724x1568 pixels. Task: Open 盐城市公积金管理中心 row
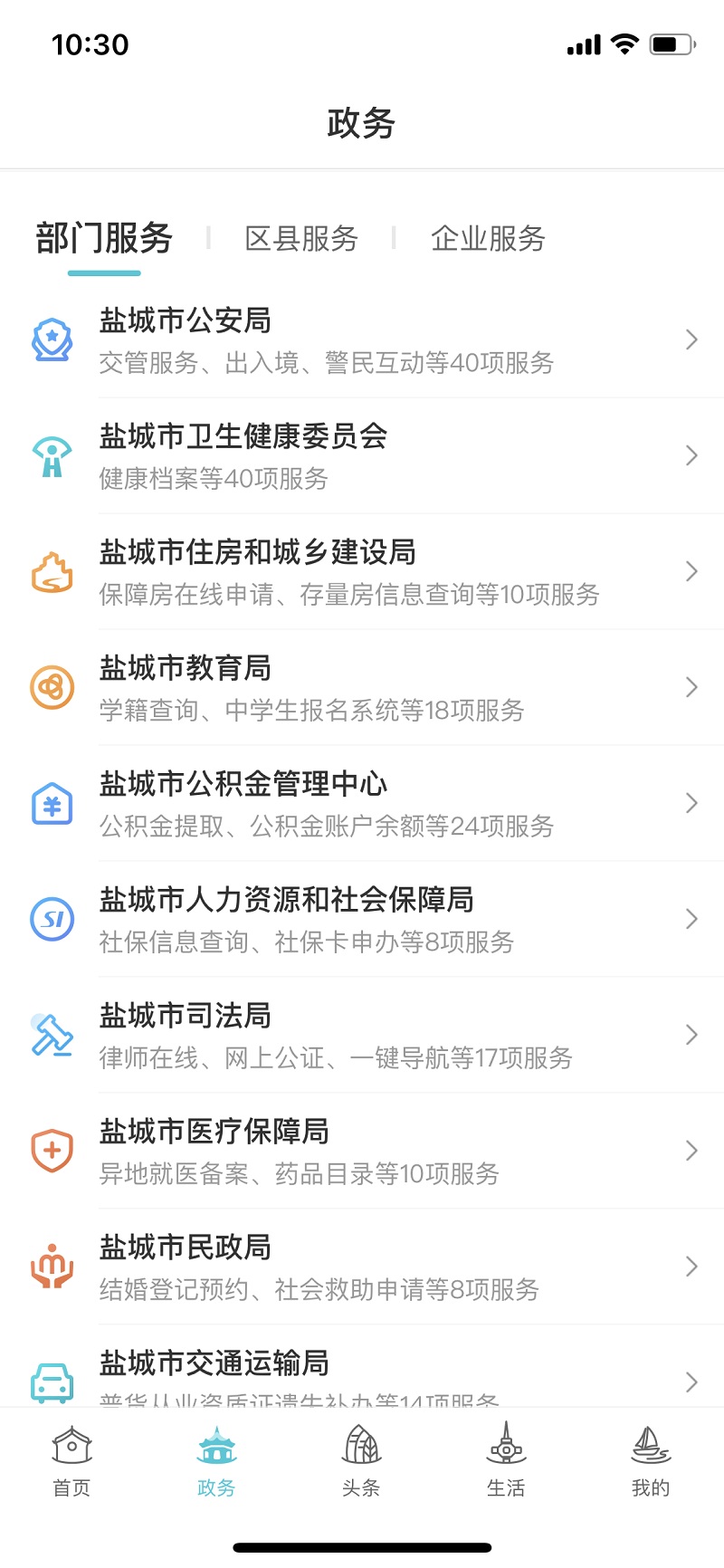(362, 804)
